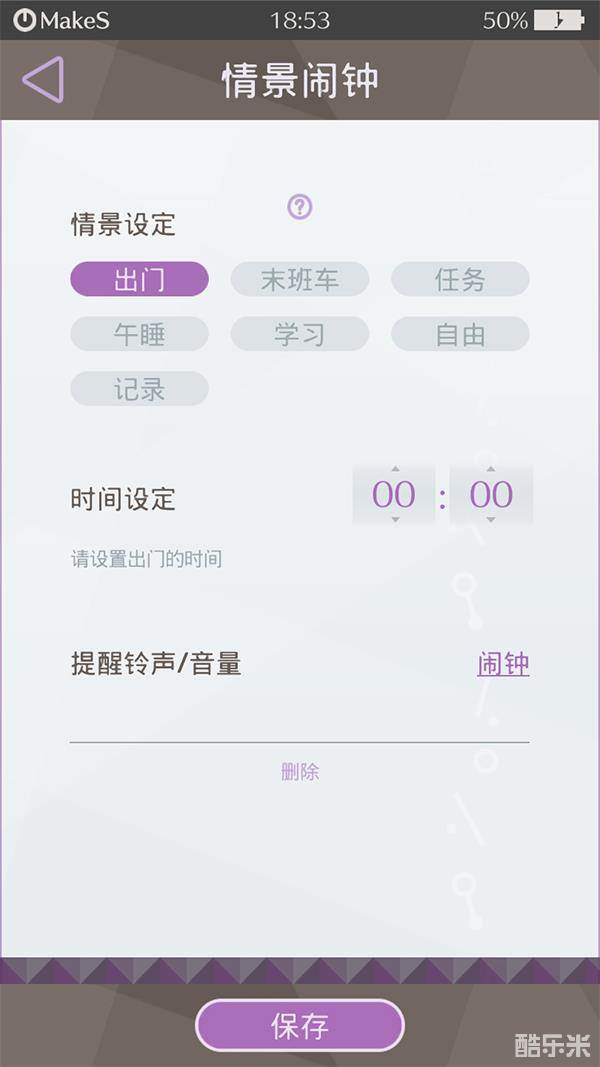Decrease the minutes with the down arrow

pyautogui.click(x=491, y=520)
